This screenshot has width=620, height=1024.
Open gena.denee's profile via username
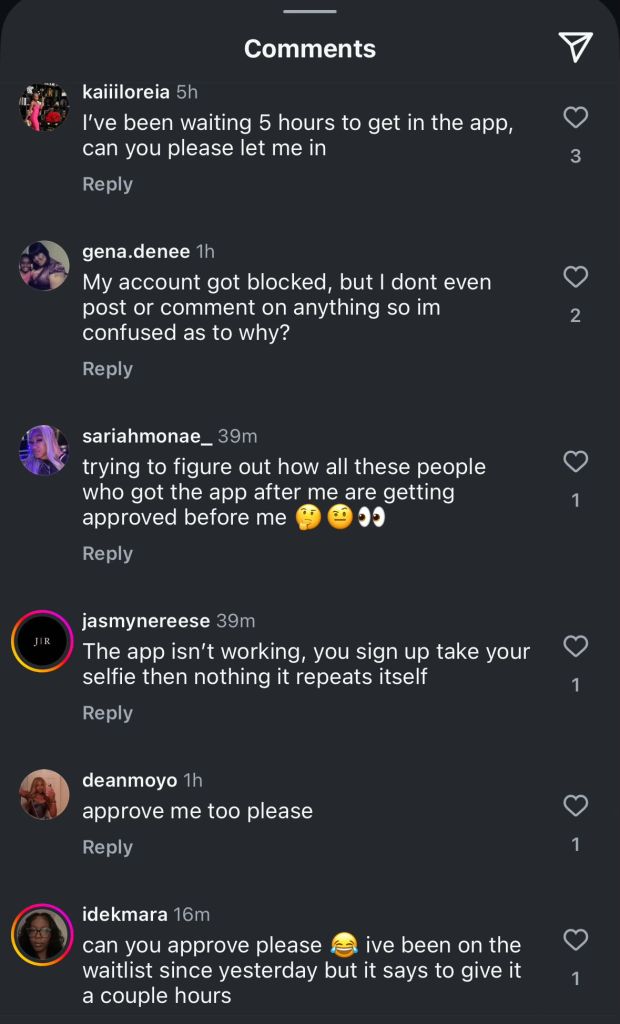[x=136, y=251]
